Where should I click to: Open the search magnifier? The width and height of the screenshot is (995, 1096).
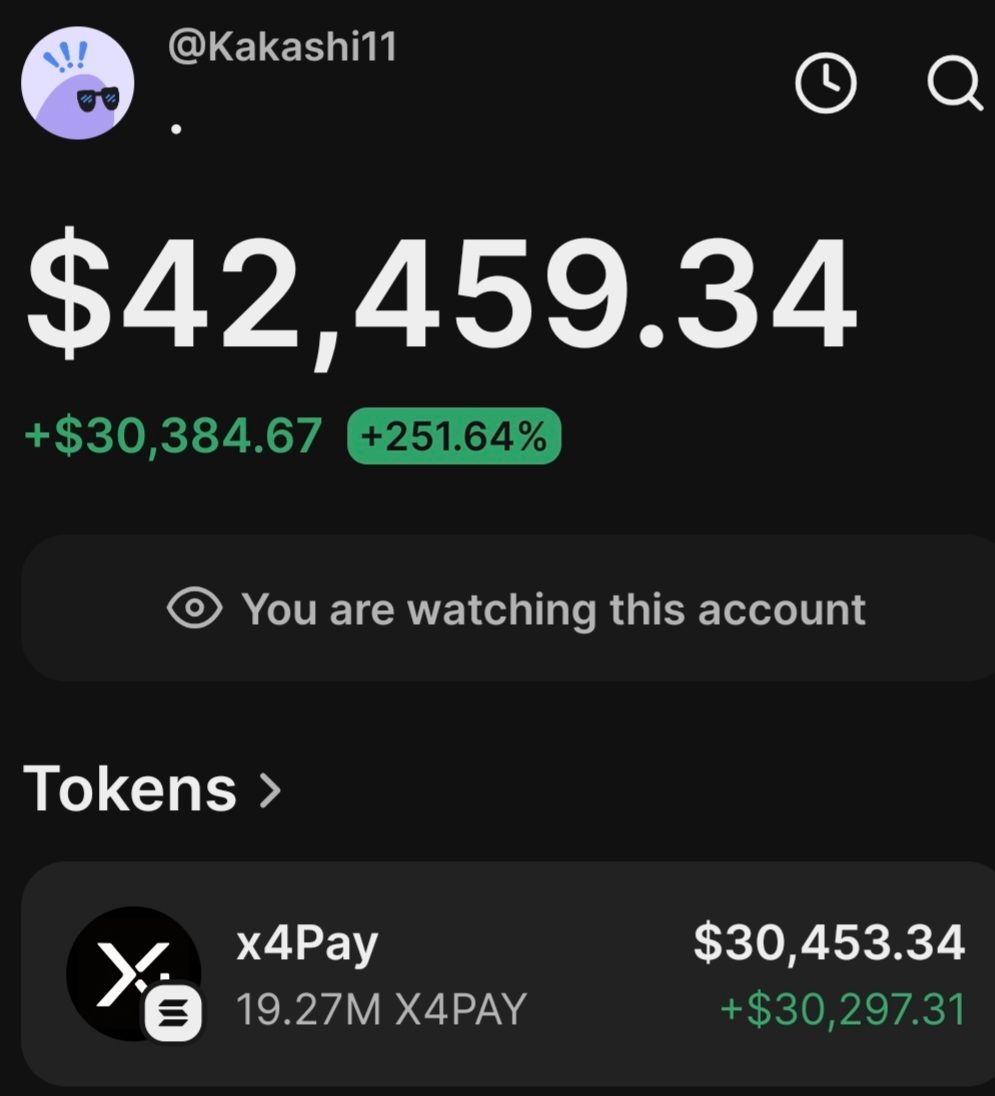pos(954,82)
